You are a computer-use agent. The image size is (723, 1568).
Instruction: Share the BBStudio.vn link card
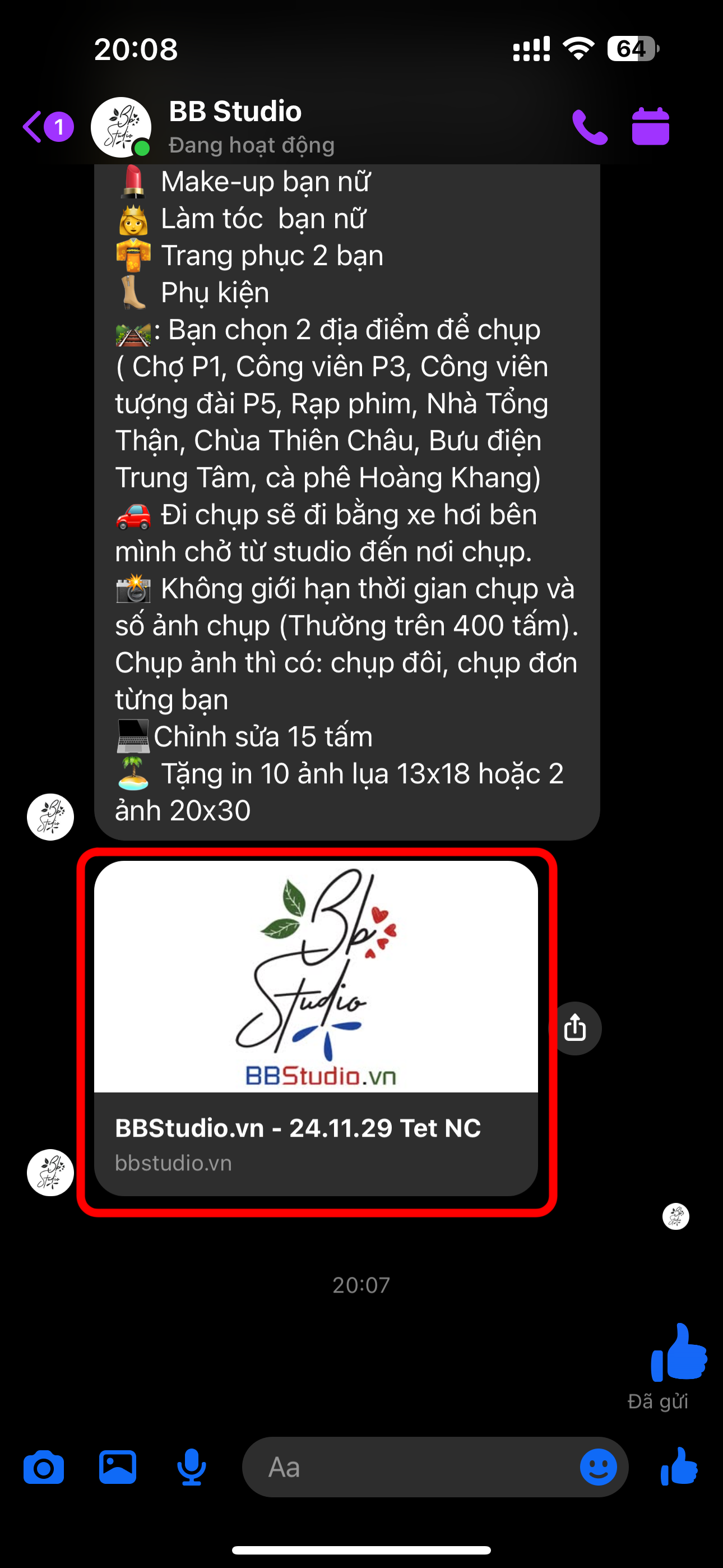pos(575,1028)
